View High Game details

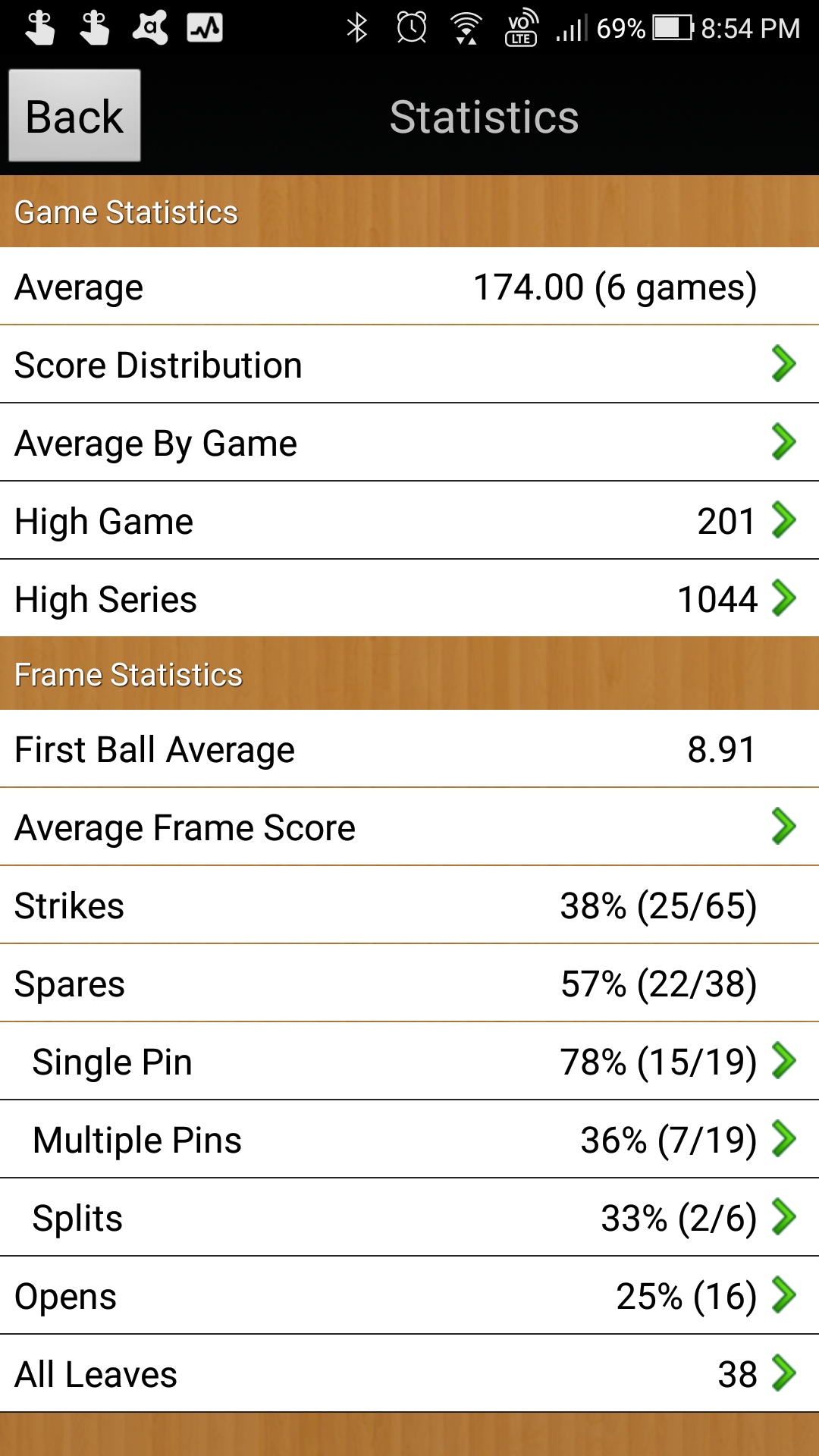click(409, 521)
